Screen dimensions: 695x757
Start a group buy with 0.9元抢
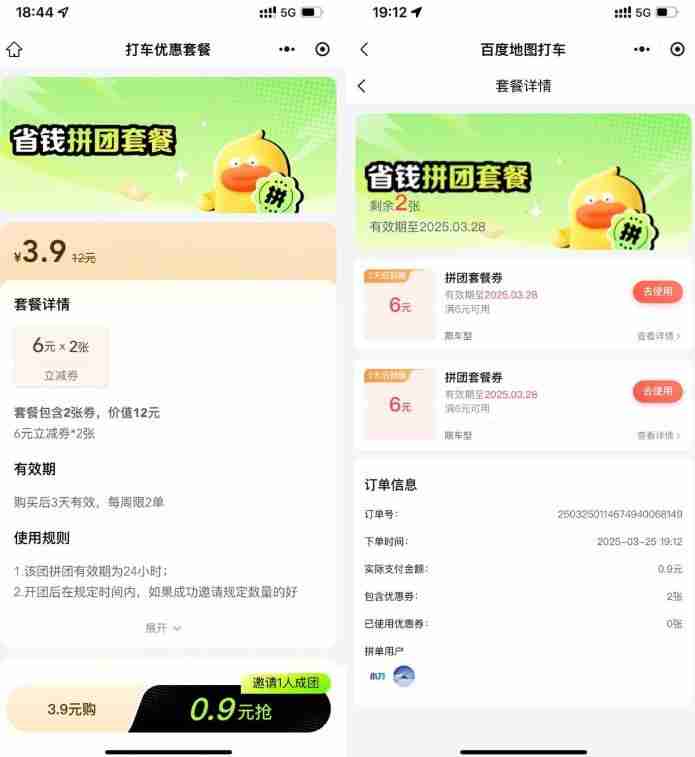[231, 709]
